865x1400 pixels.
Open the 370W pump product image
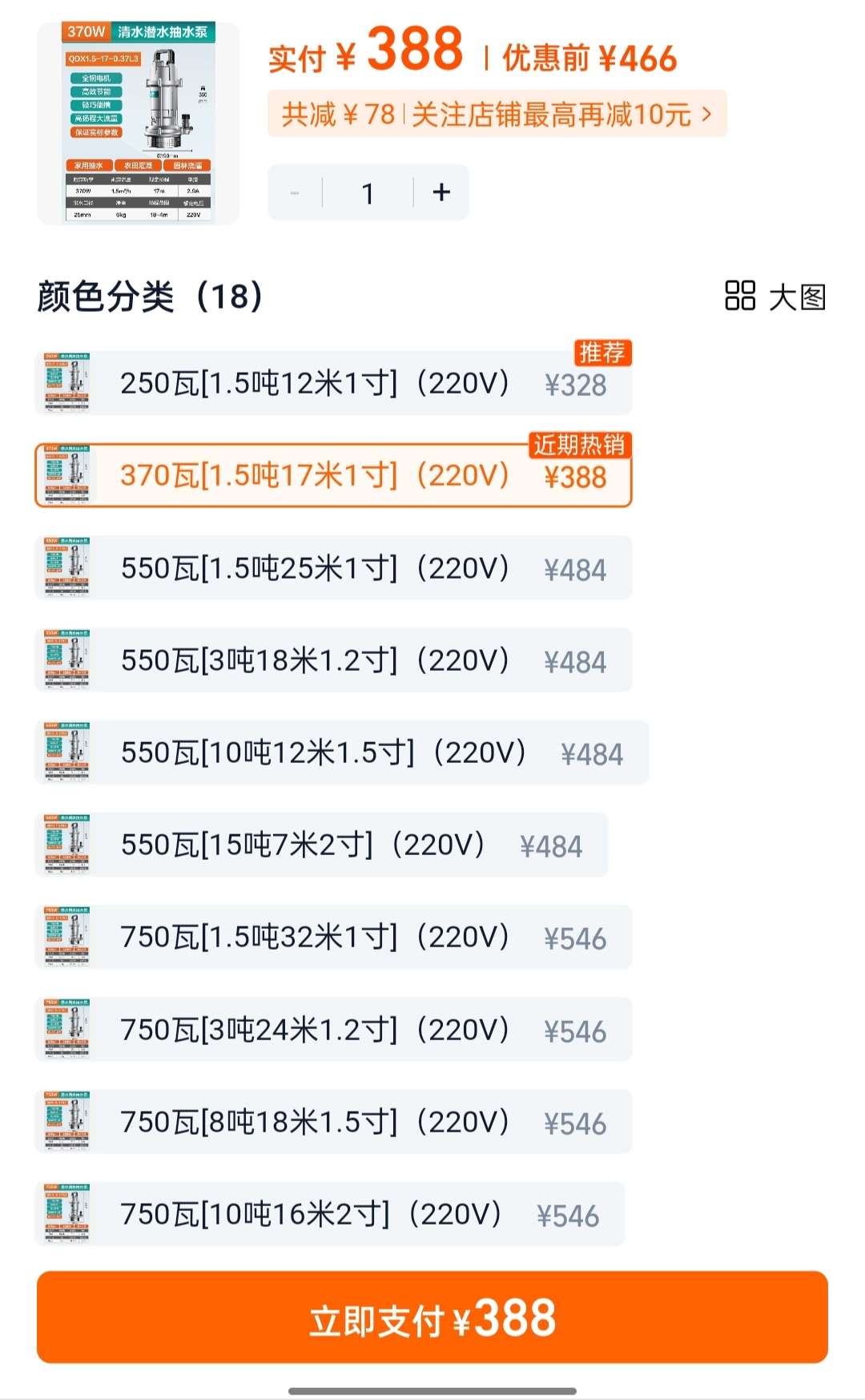(138, 123)
